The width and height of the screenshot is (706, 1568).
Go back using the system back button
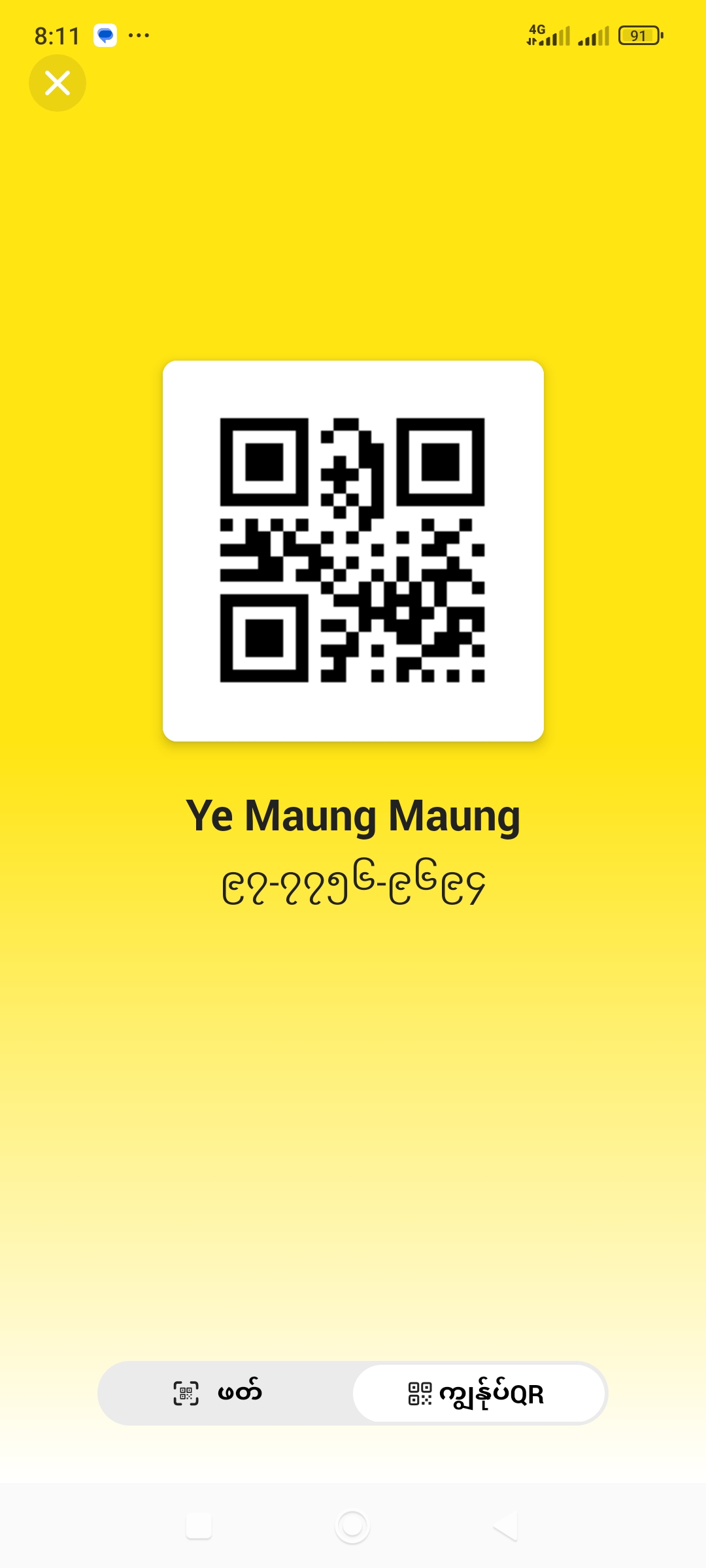pyautogui.click(x=505, y=1526)
